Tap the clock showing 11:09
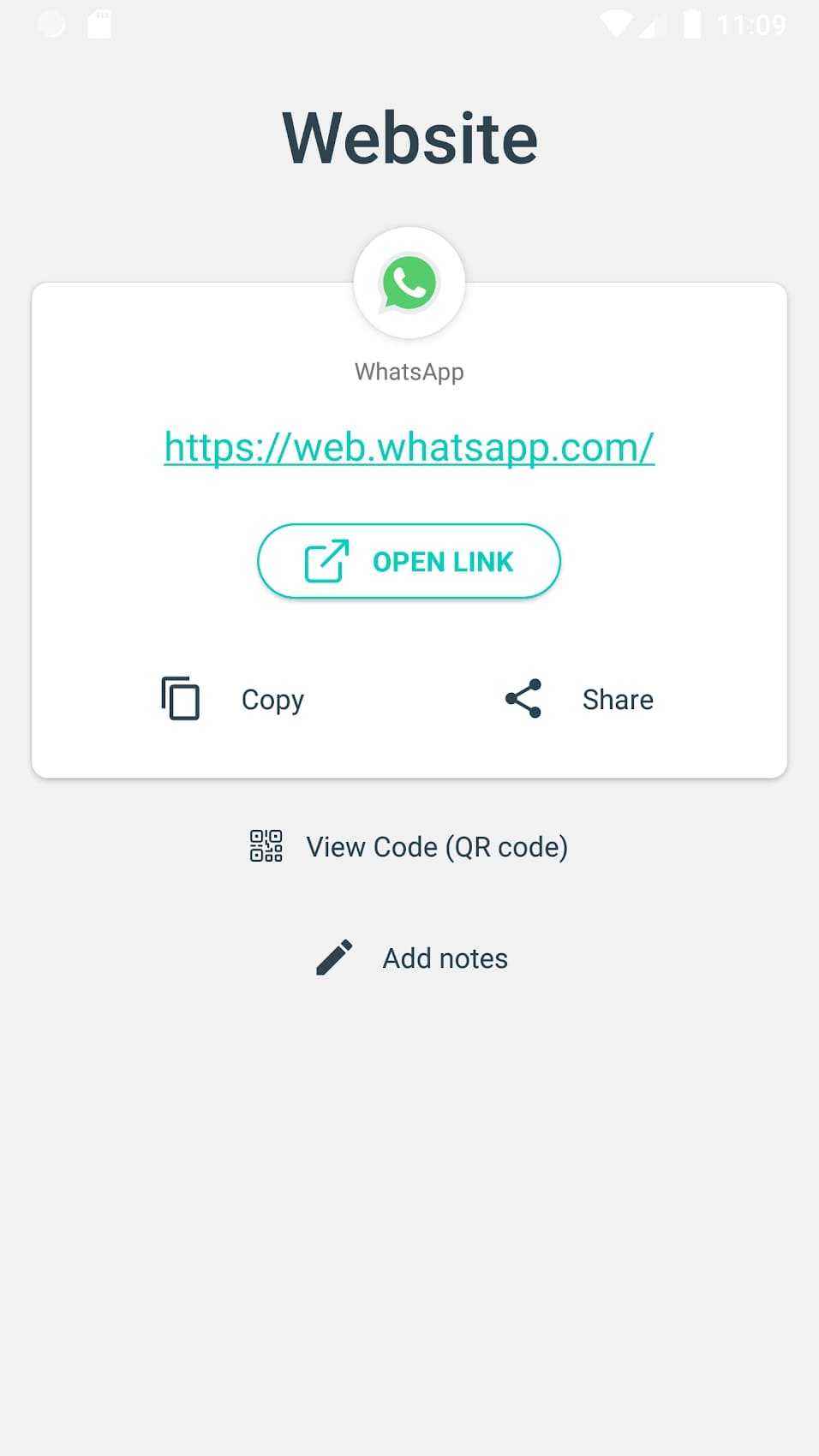 point(750,24)
